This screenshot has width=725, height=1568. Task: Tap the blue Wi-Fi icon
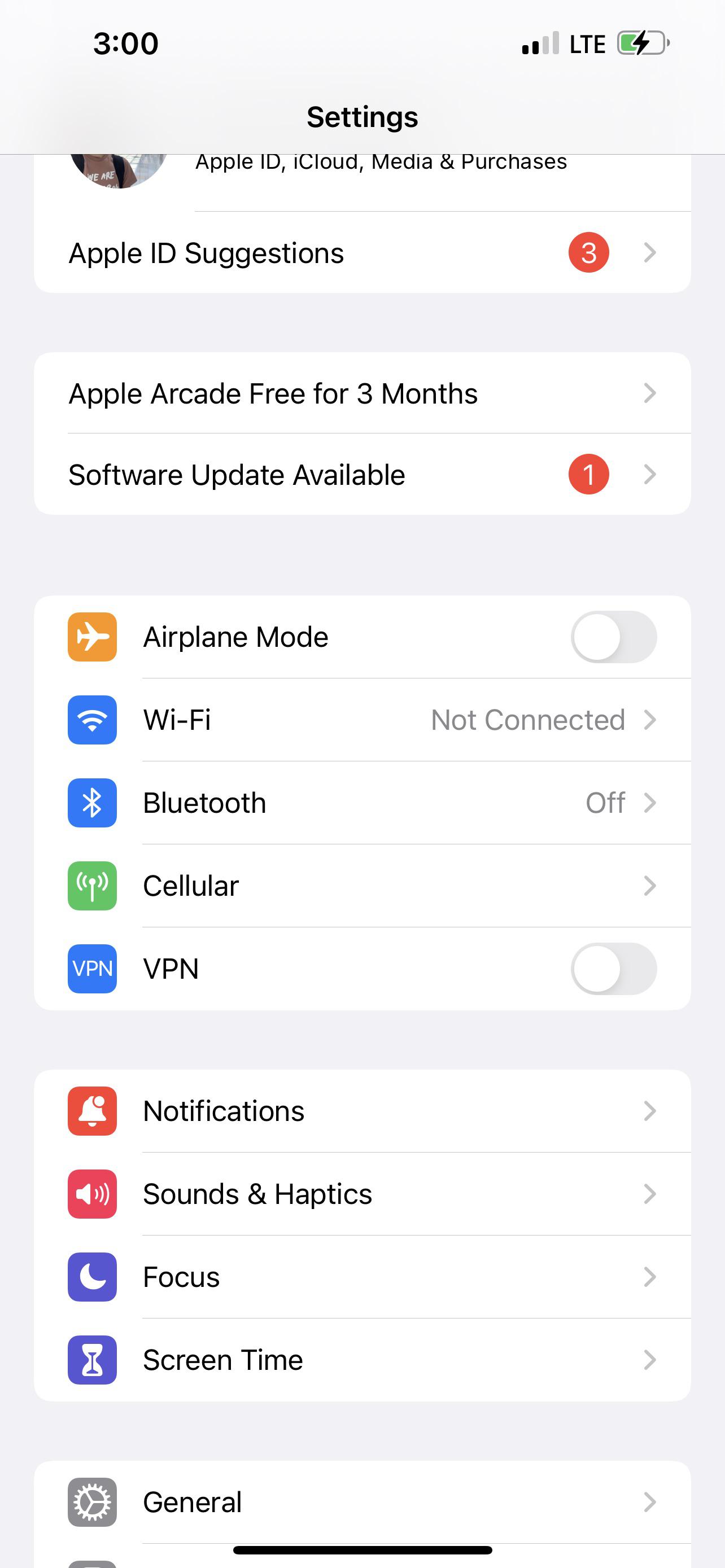[91, 720]
